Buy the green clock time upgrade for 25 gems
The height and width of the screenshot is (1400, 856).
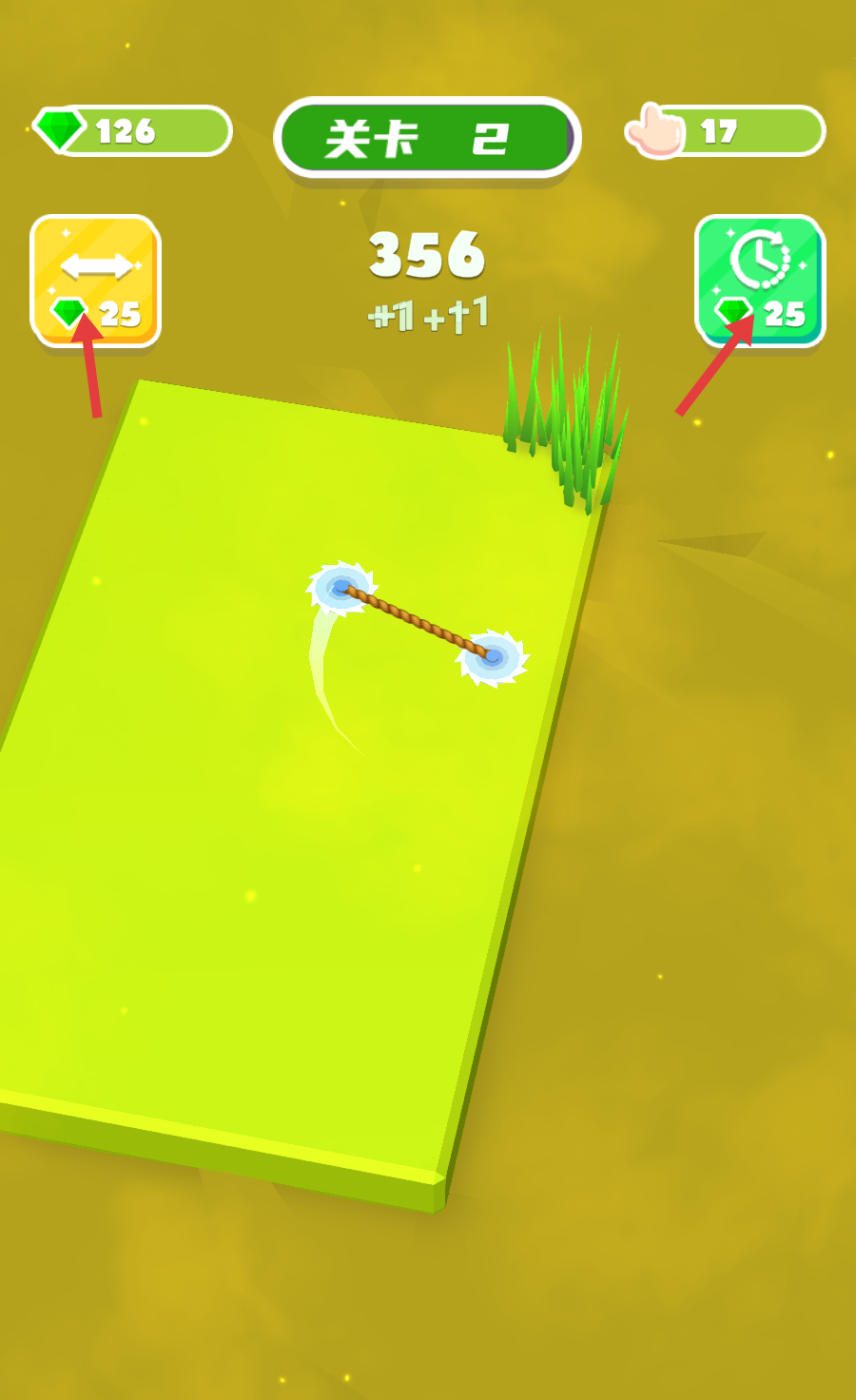[760, 282]
